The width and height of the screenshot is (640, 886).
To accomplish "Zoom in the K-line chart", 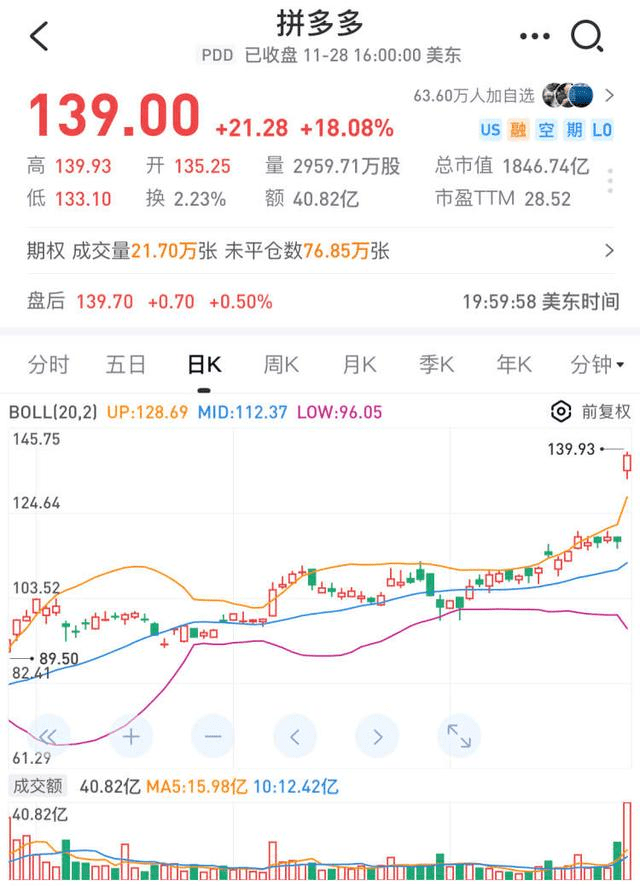I will [131, 737].
